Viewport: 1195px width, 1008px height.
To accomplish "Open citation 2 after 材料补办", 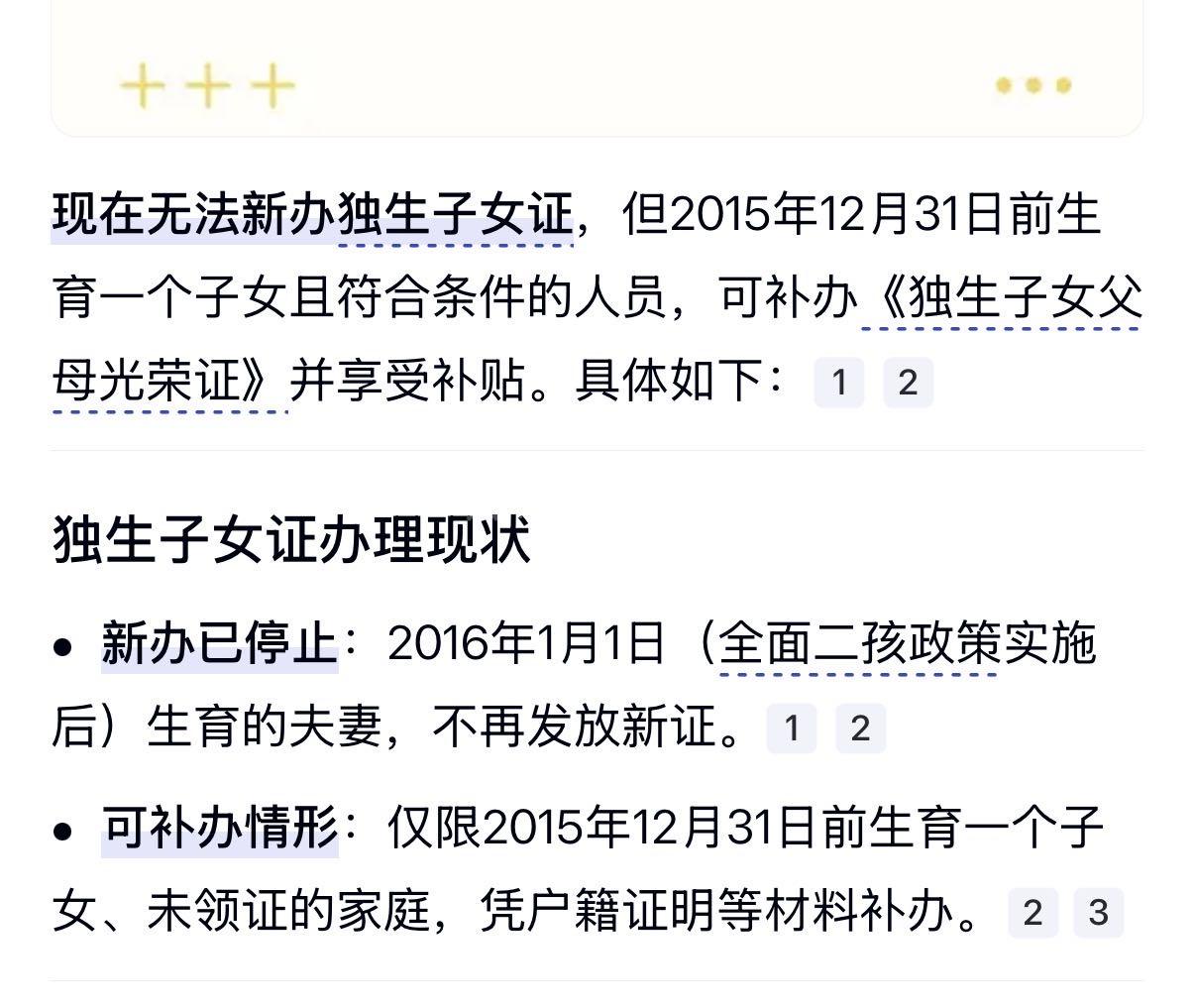I will pos(1032,913).
